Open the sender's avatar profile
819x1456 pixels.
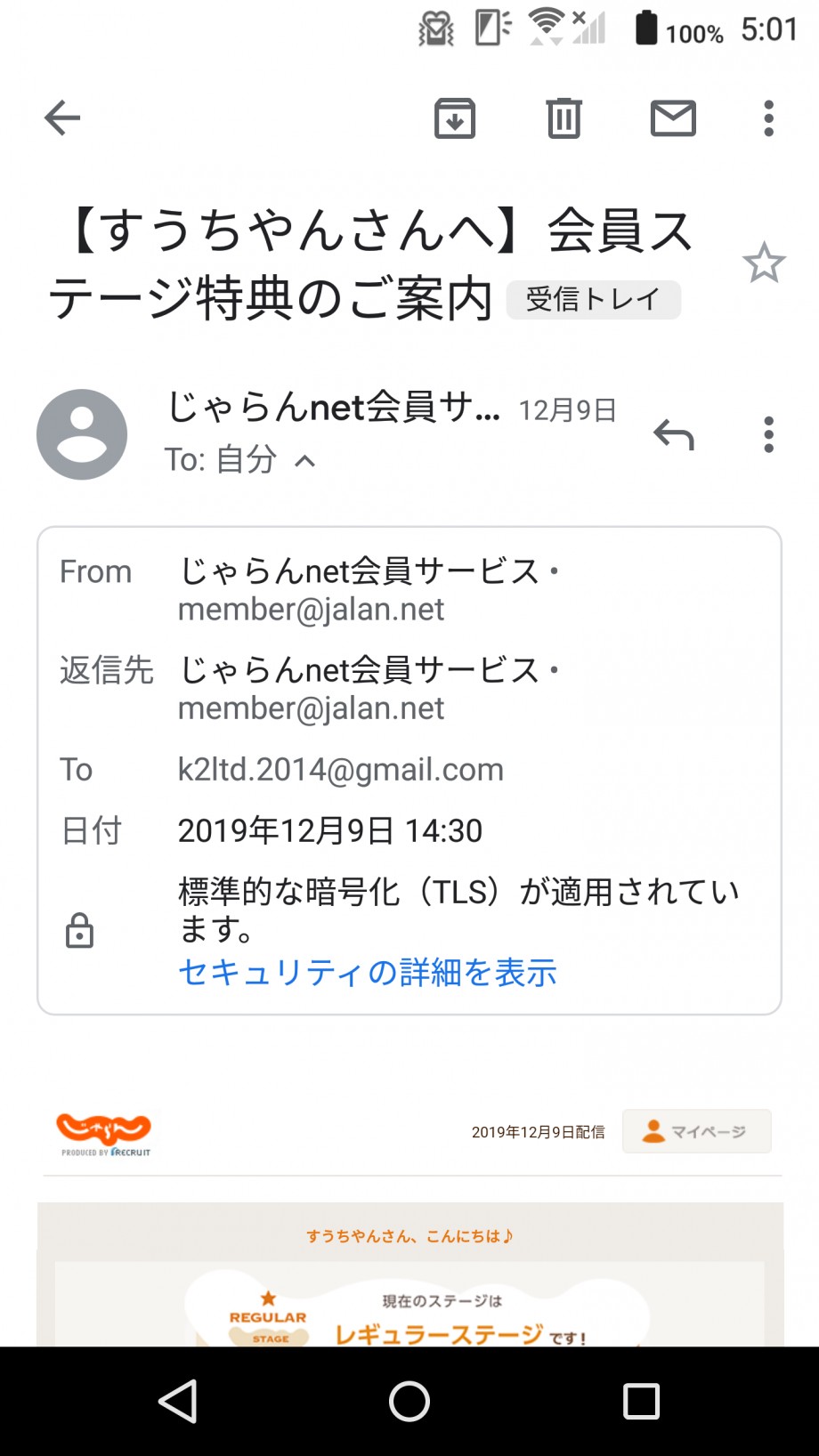click(82, 434)
